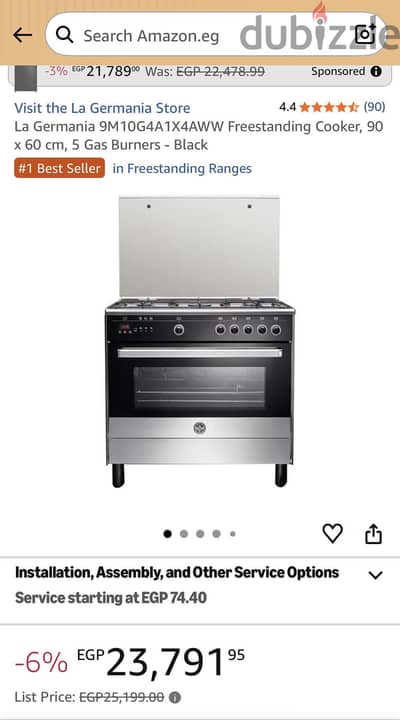The height and width of the screenshot is (720, 400).
Task: Visit the La Germania Store link
Action: [x=102, y=108]
